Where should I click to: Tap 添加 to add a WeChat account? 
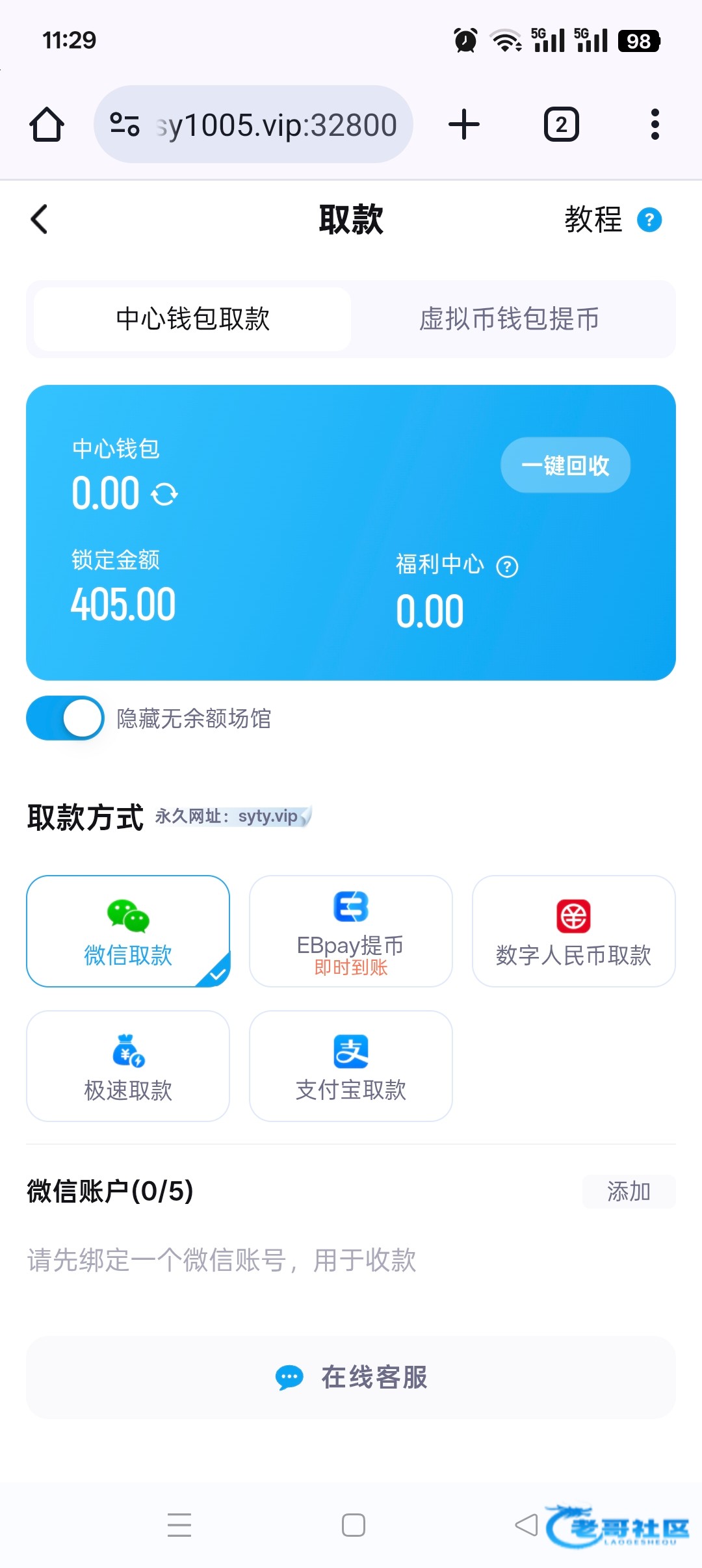click(x=629, y=1192)
